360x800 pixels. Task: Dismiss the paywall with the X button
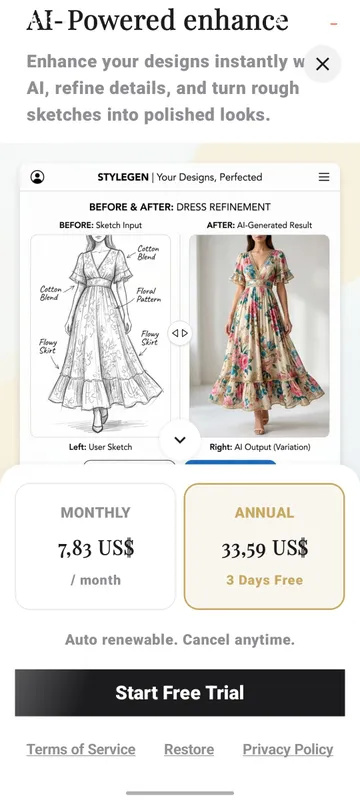coord(322,64)
